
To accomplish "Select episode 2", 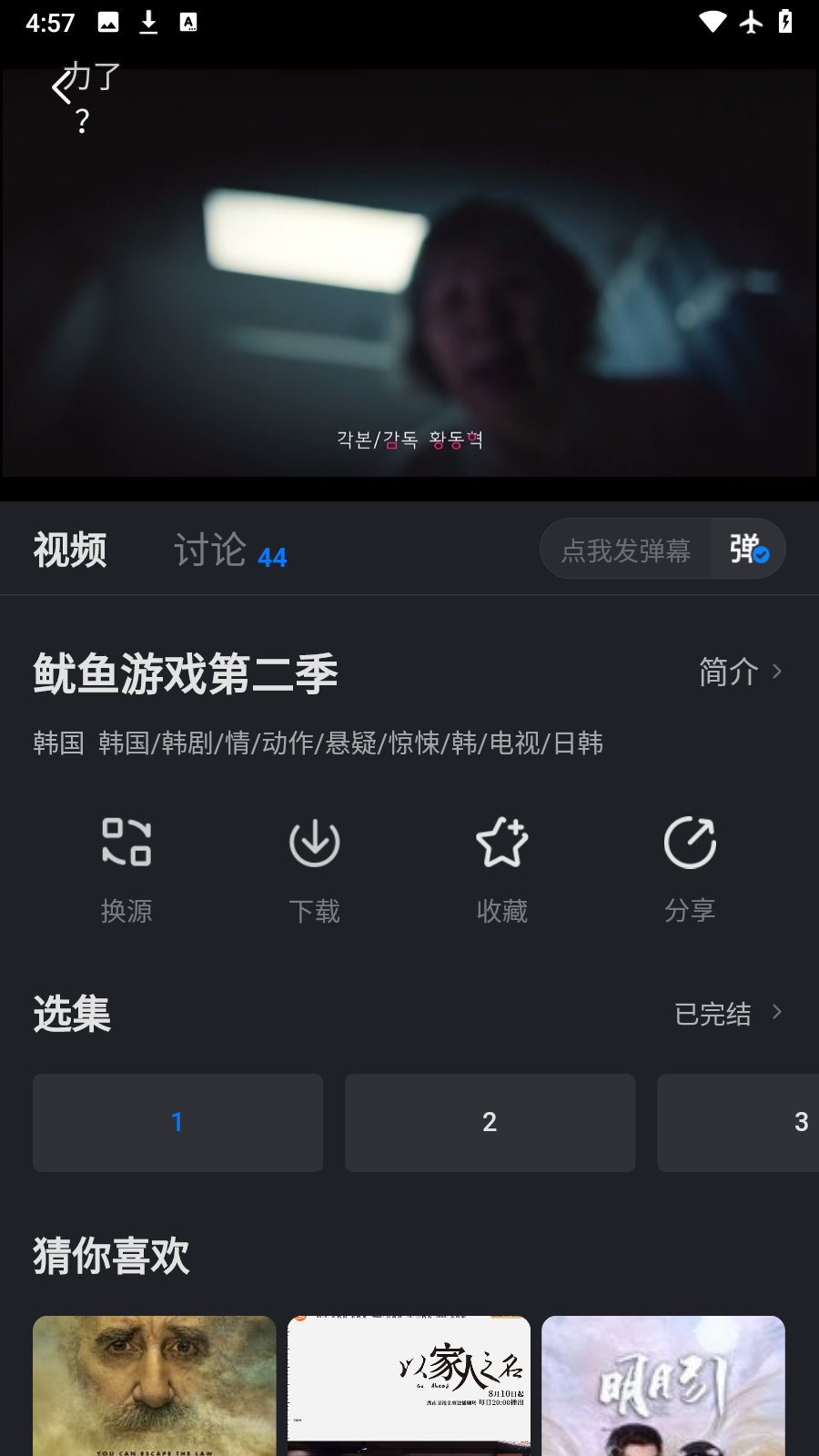I will [490, 1122].
